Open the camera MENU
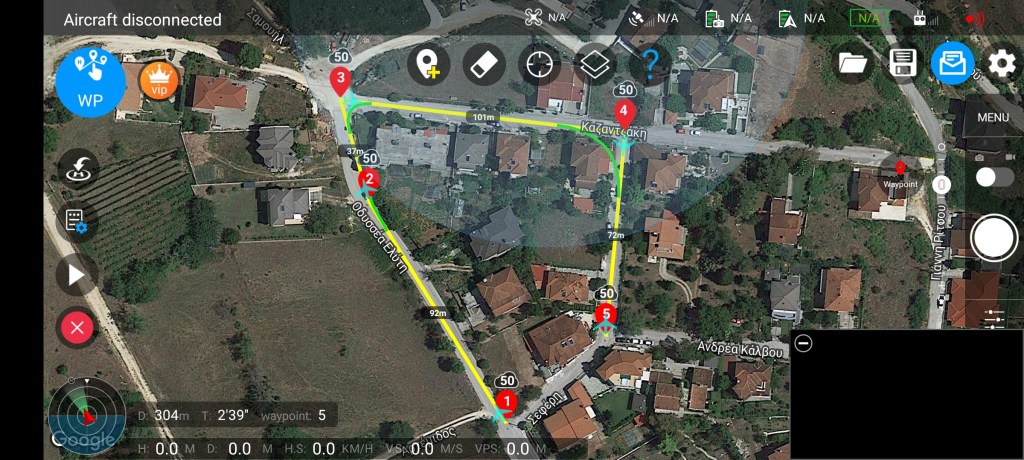 click(992, 117)
